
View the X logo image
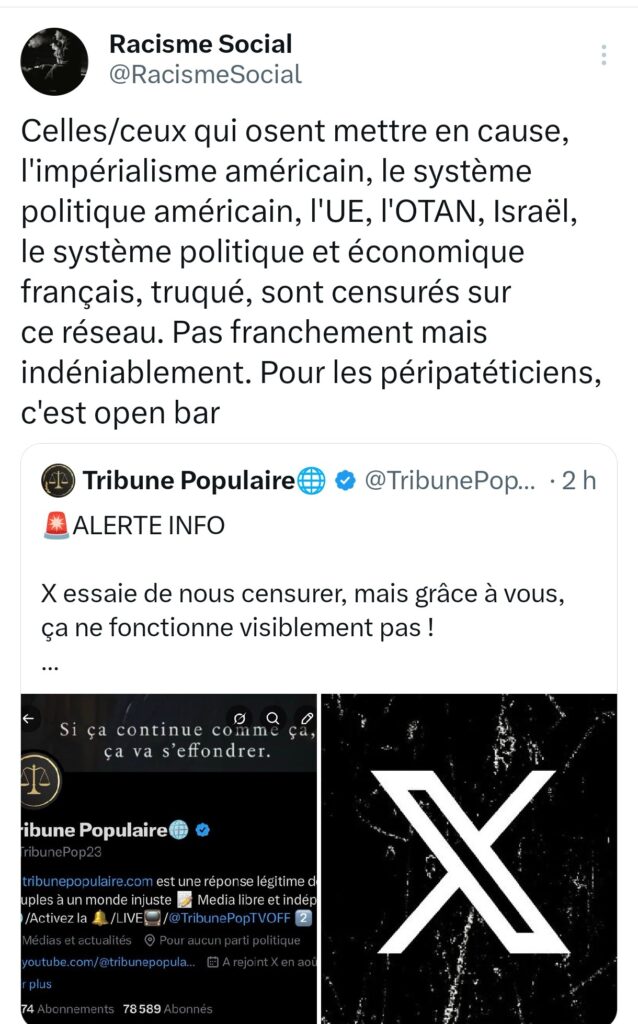468,858
